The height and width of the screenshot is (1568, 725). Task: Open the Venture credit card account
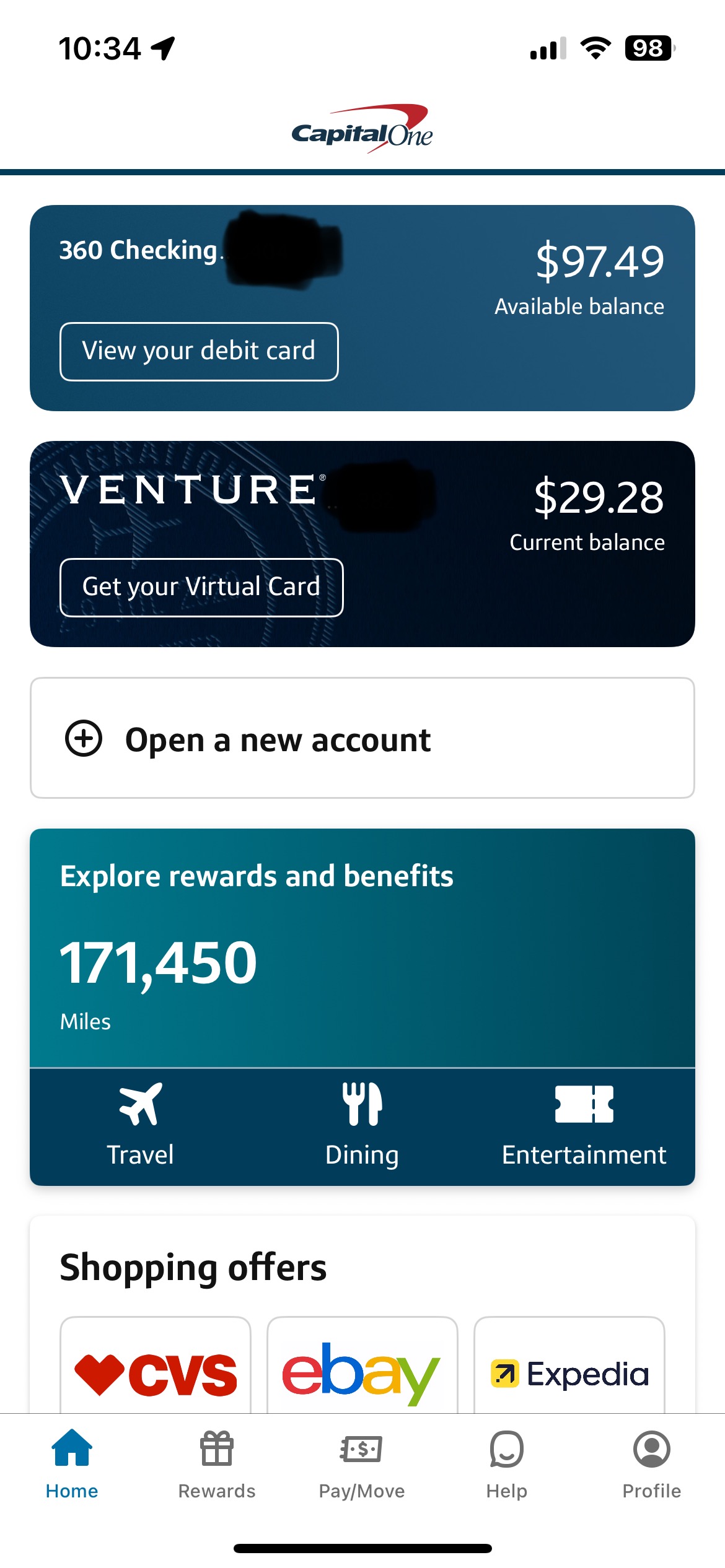(x=362, y=544)
